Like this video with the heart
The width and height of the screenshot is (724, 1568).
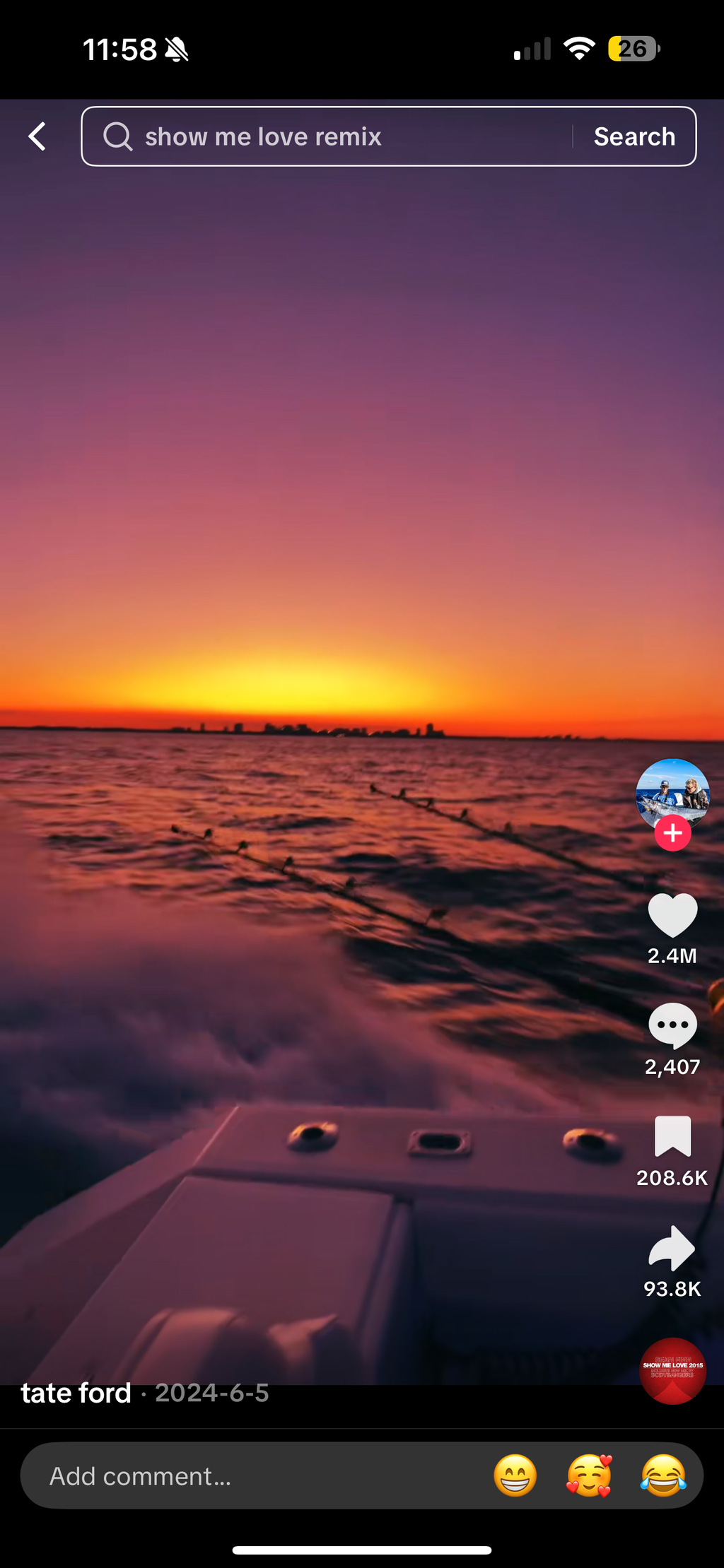(x=672, y=916)
